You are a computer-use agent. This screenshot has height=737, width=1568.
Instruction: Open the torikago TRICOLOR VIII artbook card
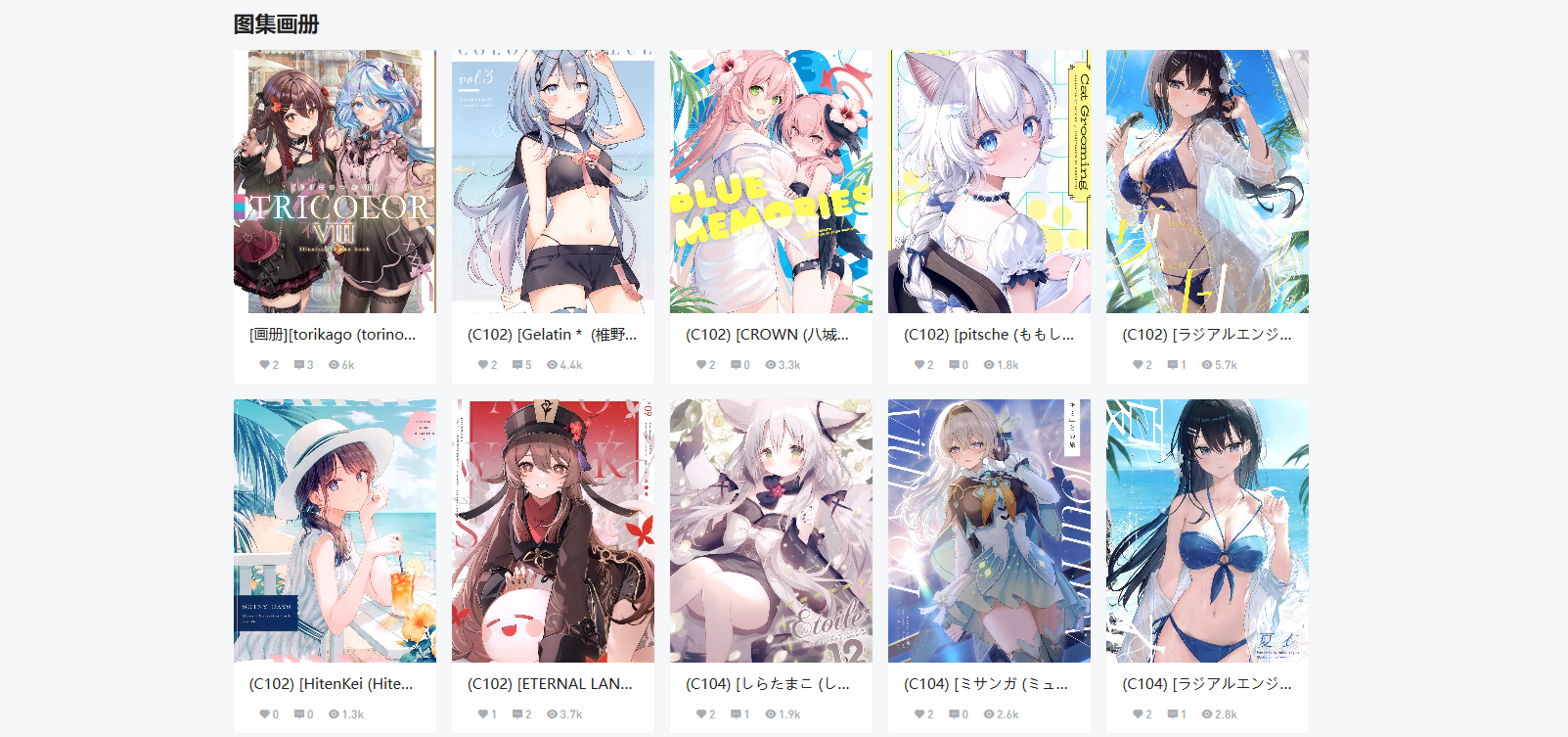[335, 182]
